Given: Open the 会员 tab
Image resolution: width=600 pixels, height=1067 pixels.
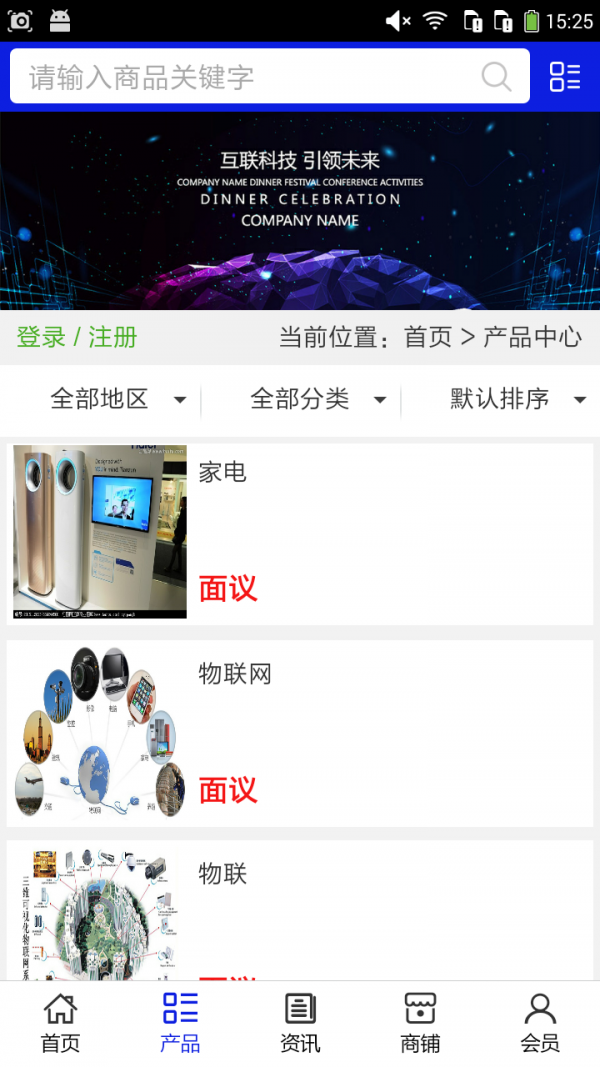Looking at the screenshot, I should pyautogui.click(x=540, y=1023).
